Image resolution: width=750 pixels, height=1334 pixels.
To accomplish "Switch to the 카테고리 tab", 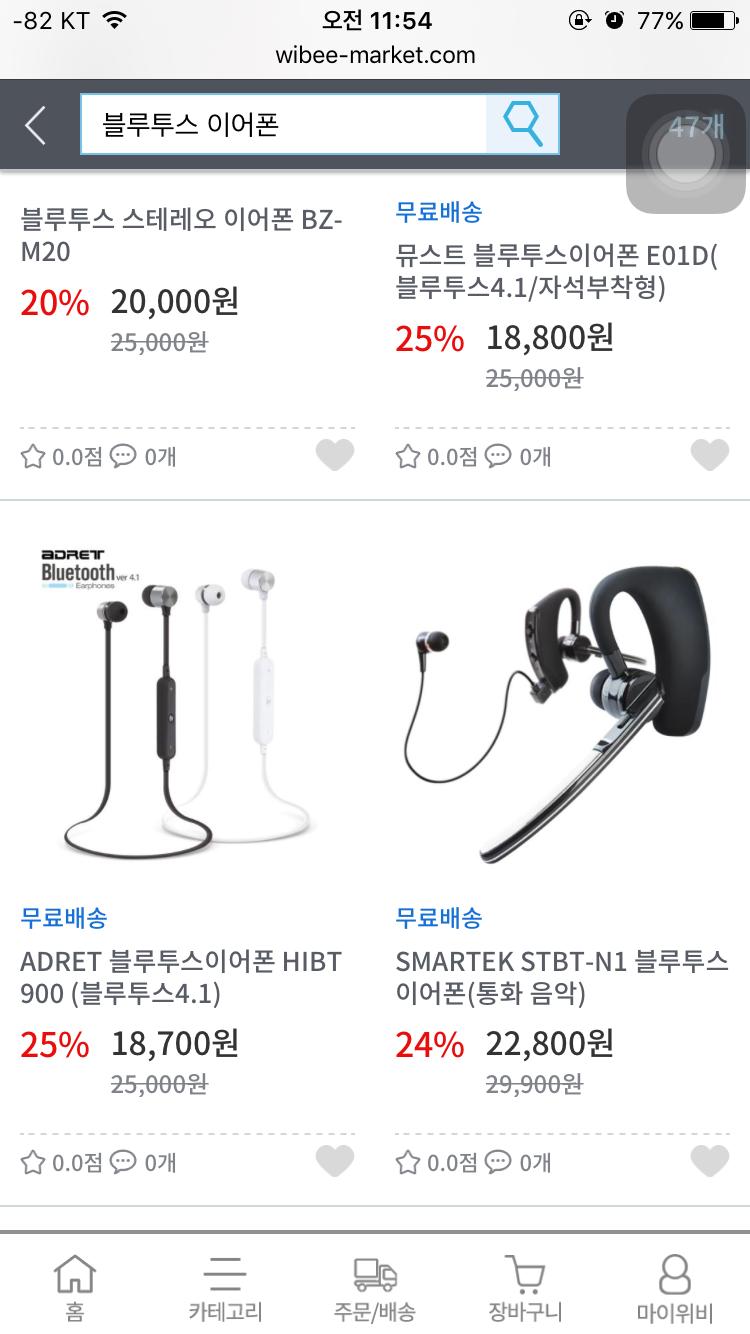I will 224,1288.
